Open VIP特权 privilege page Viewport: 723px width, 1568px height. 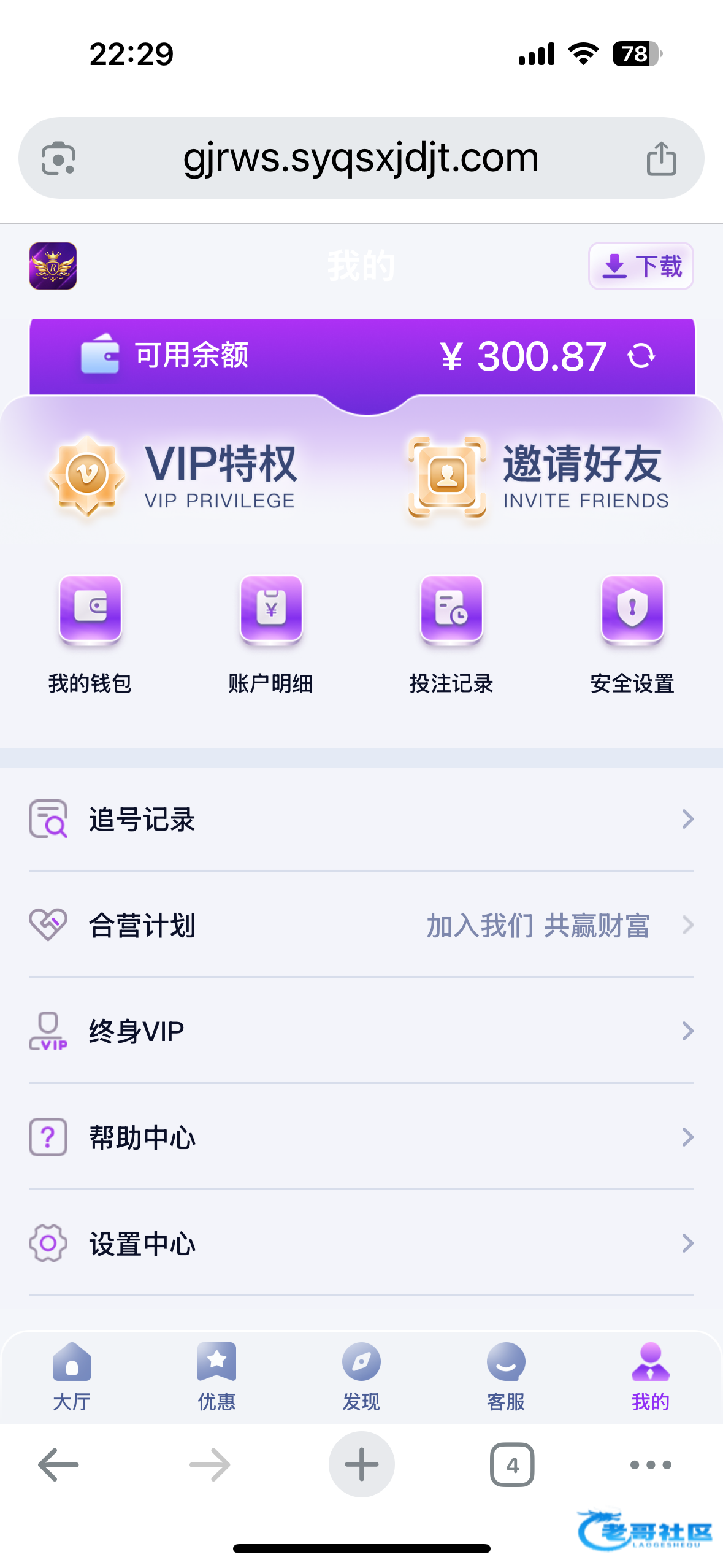(x=175, y=476)
